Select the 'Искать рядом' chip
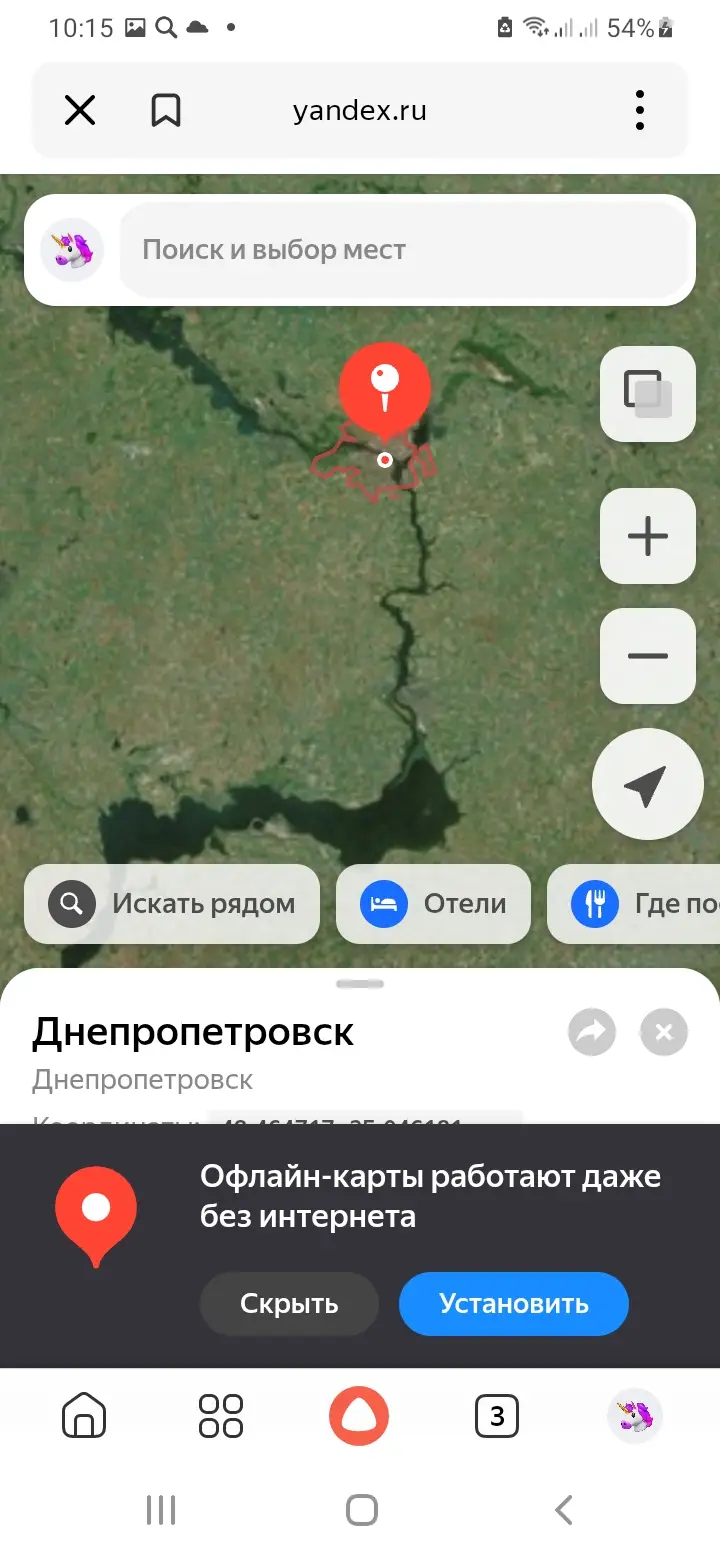720x1560 pixels. pyautogui.click(x=172, y=904)
